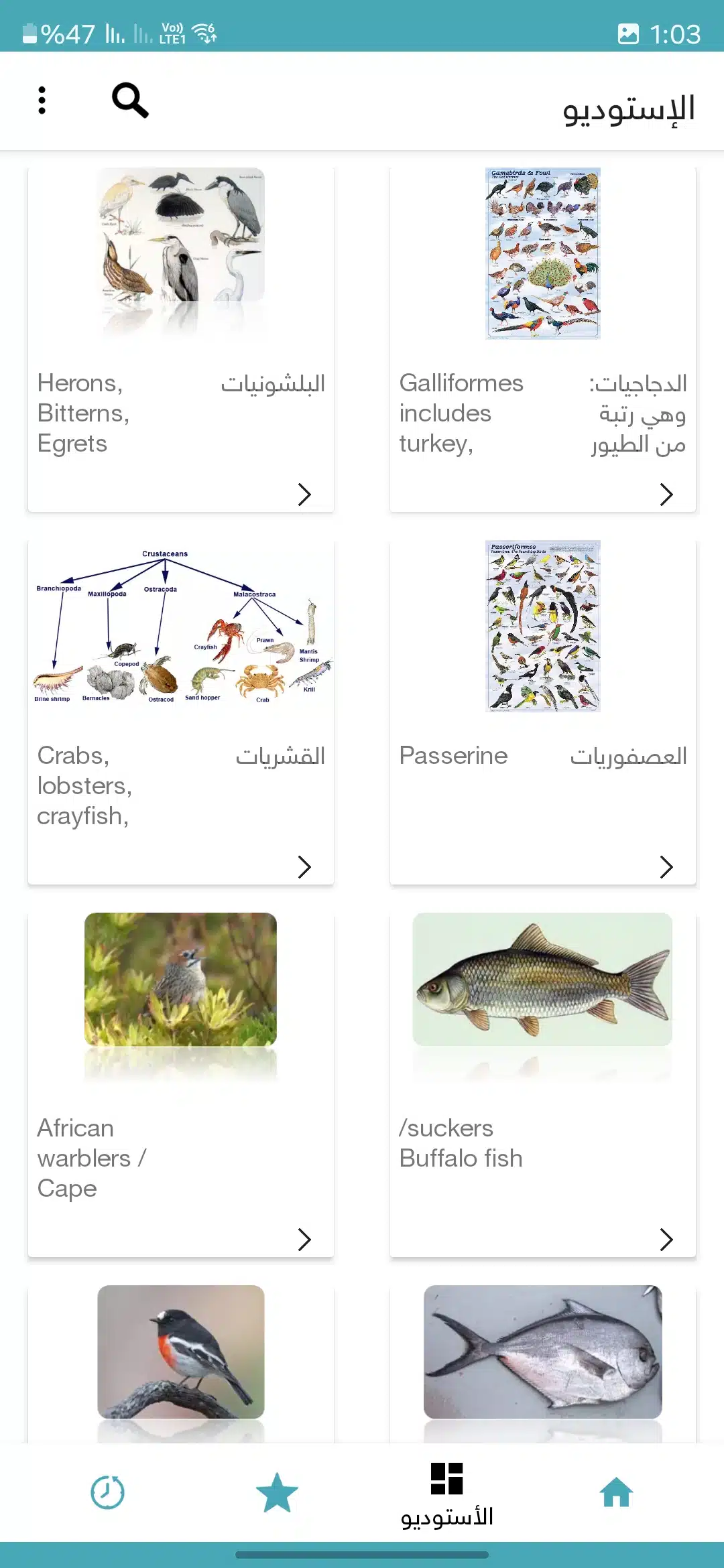Image resolution: width=724 pixels, height=1568 pixels.
Task: Open the Galliformes card
Action: (543, 340)
